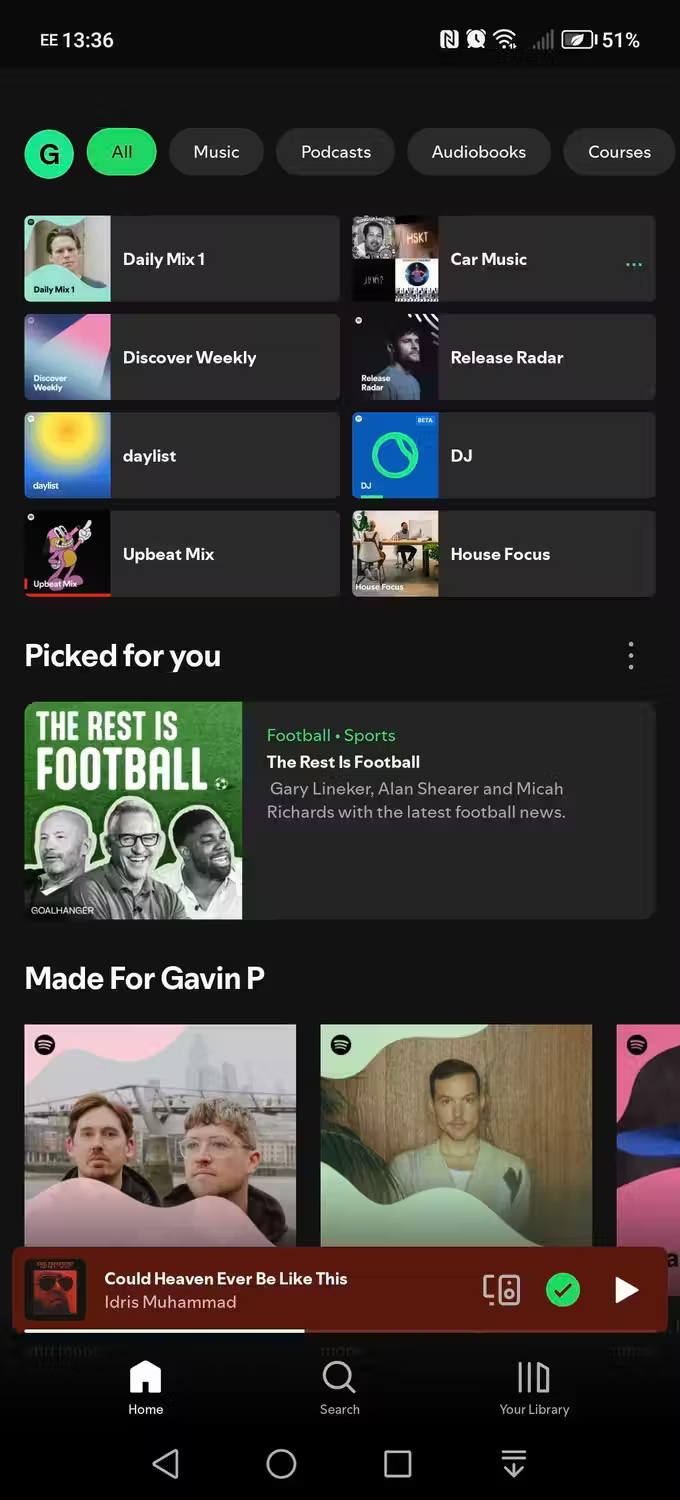Image resolution: width=680 pixels, height=1500 pixels.
Task: Open House Focus playlist
Action: [504, 554]
